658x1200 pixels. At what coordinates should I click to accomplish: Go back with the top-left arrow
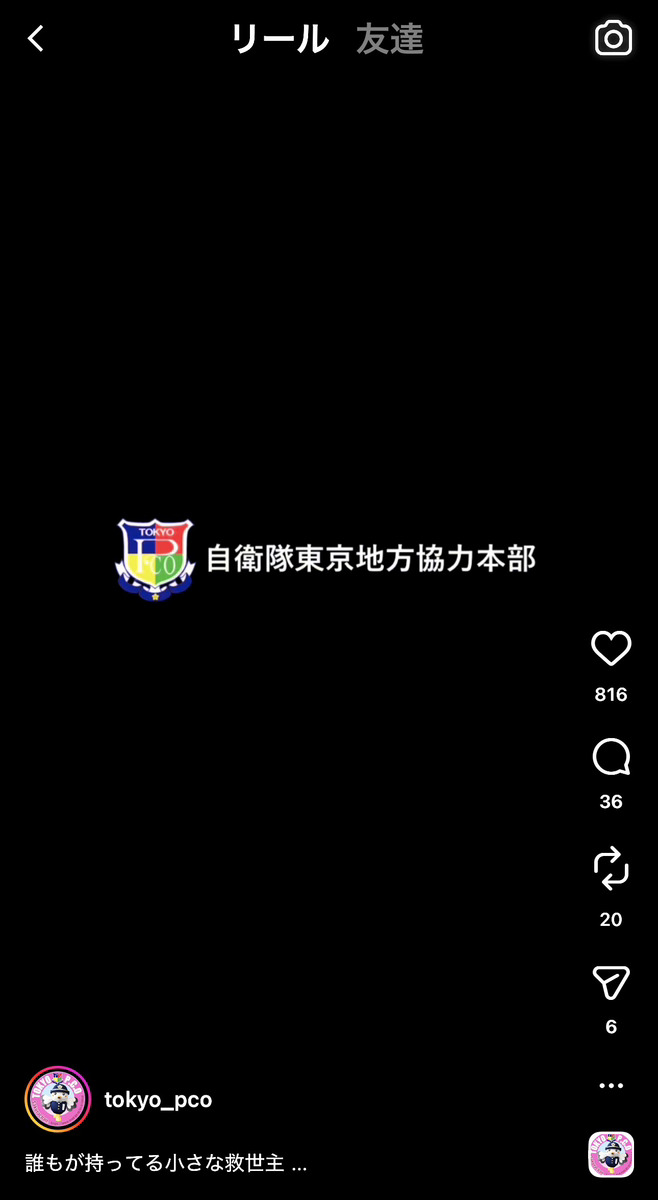click(x=36, y=39)
